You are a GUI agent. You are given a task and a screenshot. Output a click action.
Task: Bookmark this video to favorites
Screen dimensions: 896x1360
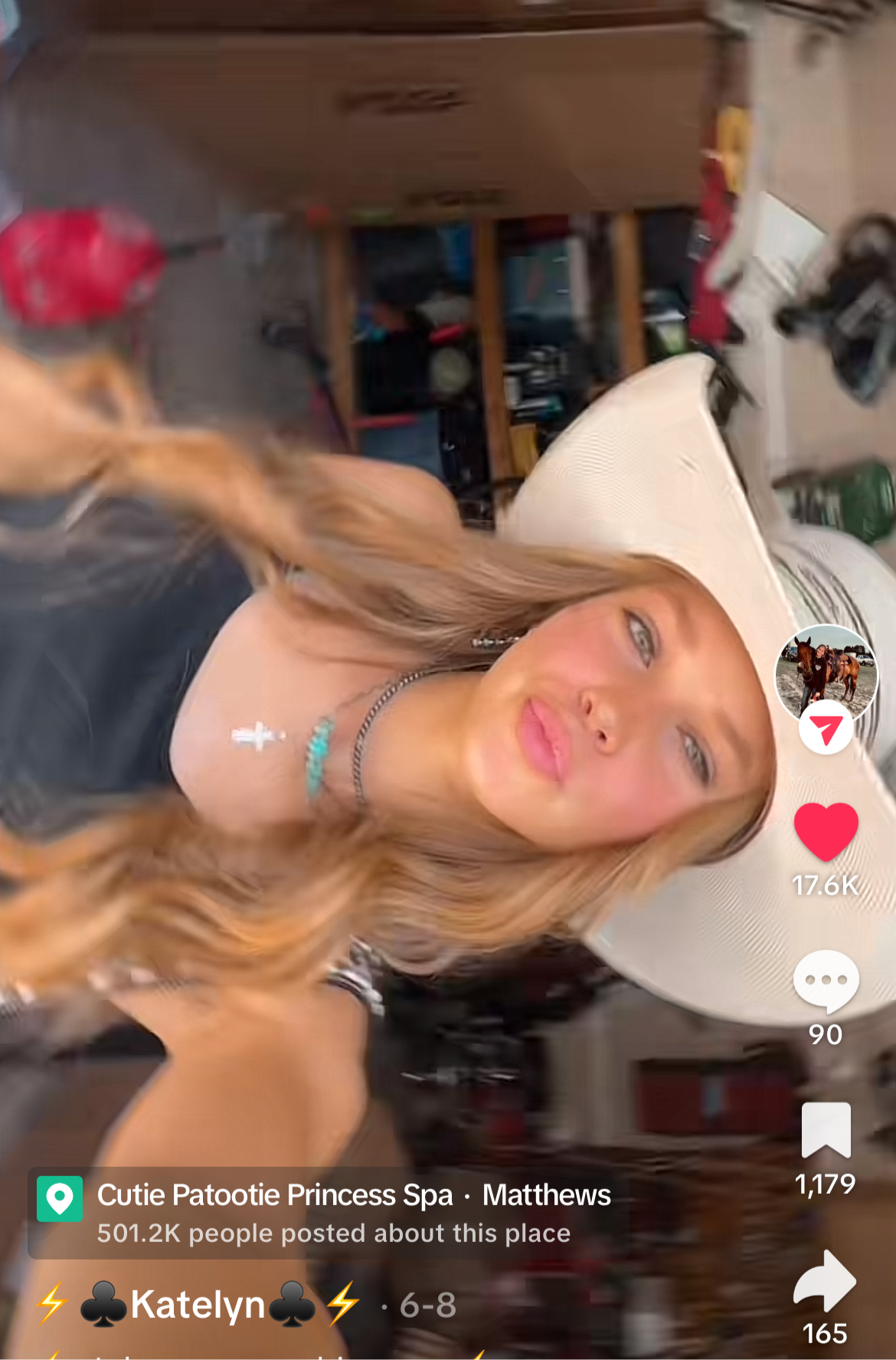[826, 1129]
